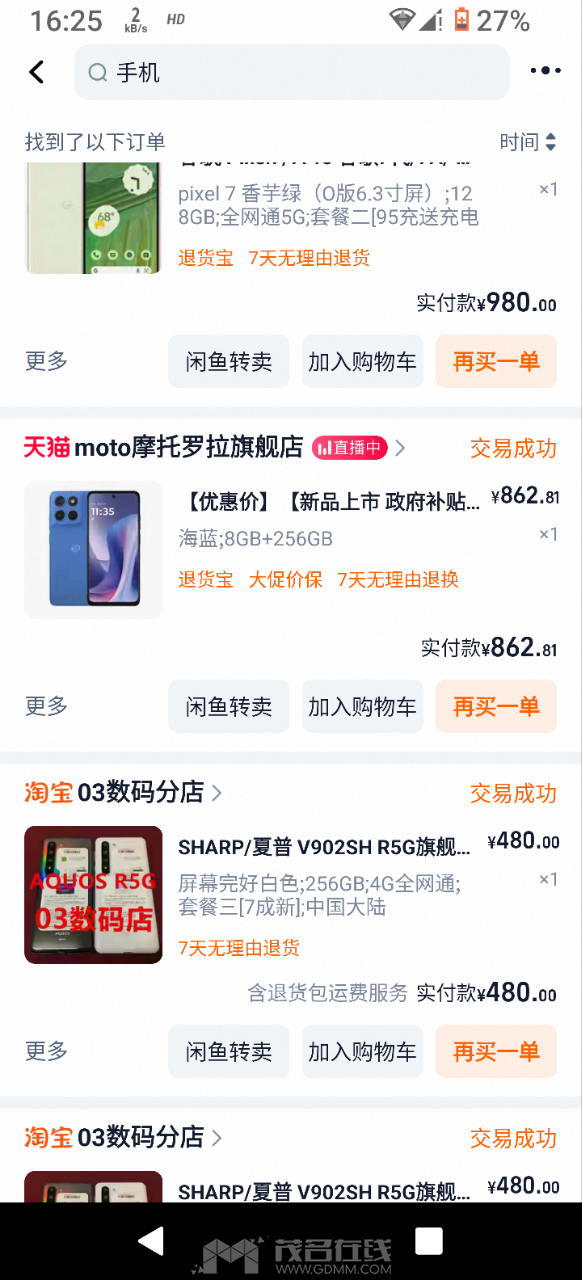Tap 再买一单 on the SHARP ¥480.00 order
The height and width of the screenshot is (1280, 582).
click(x=496, y=1051)
